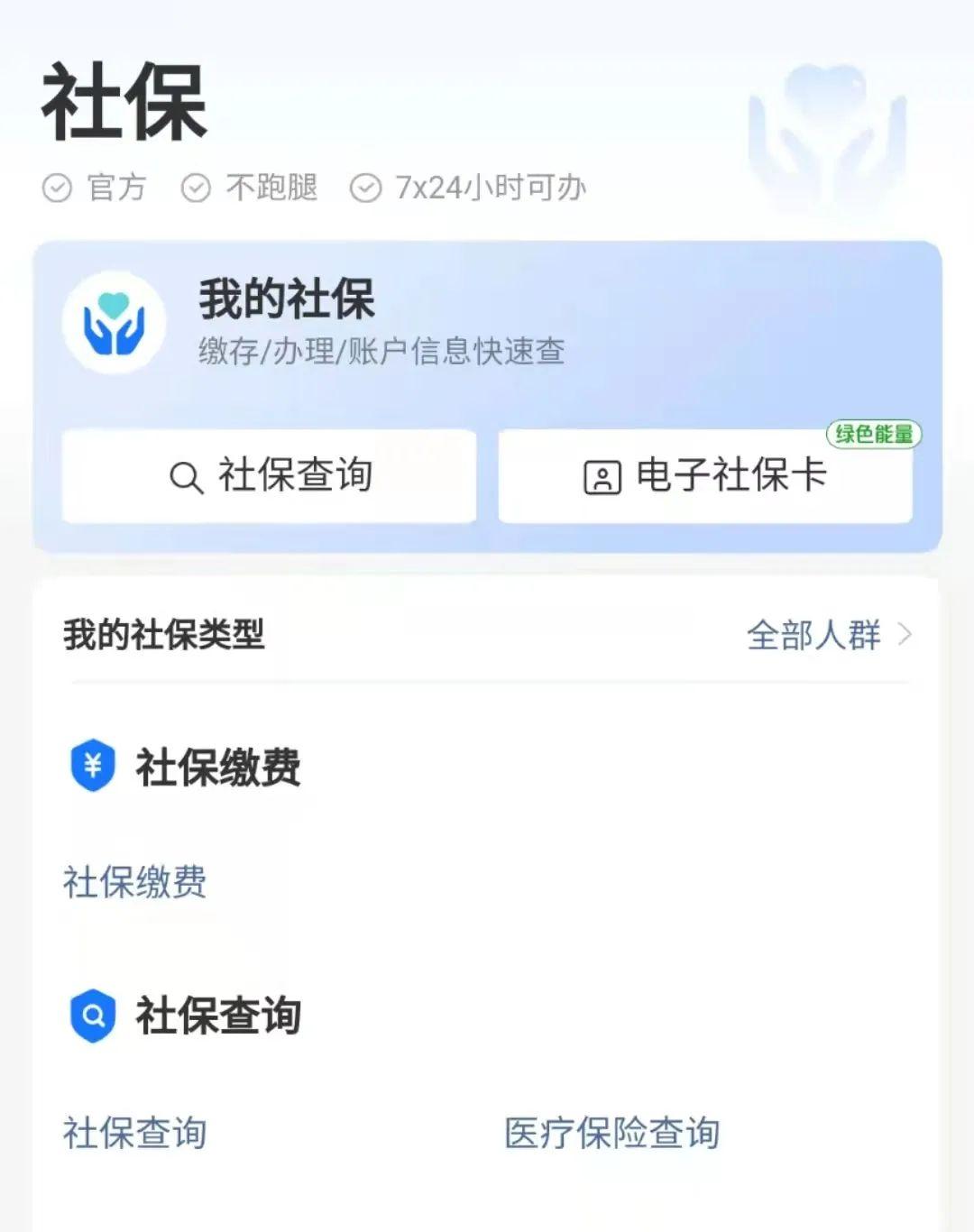Expand 全部人群 people filter

click(x=814, y=636)
